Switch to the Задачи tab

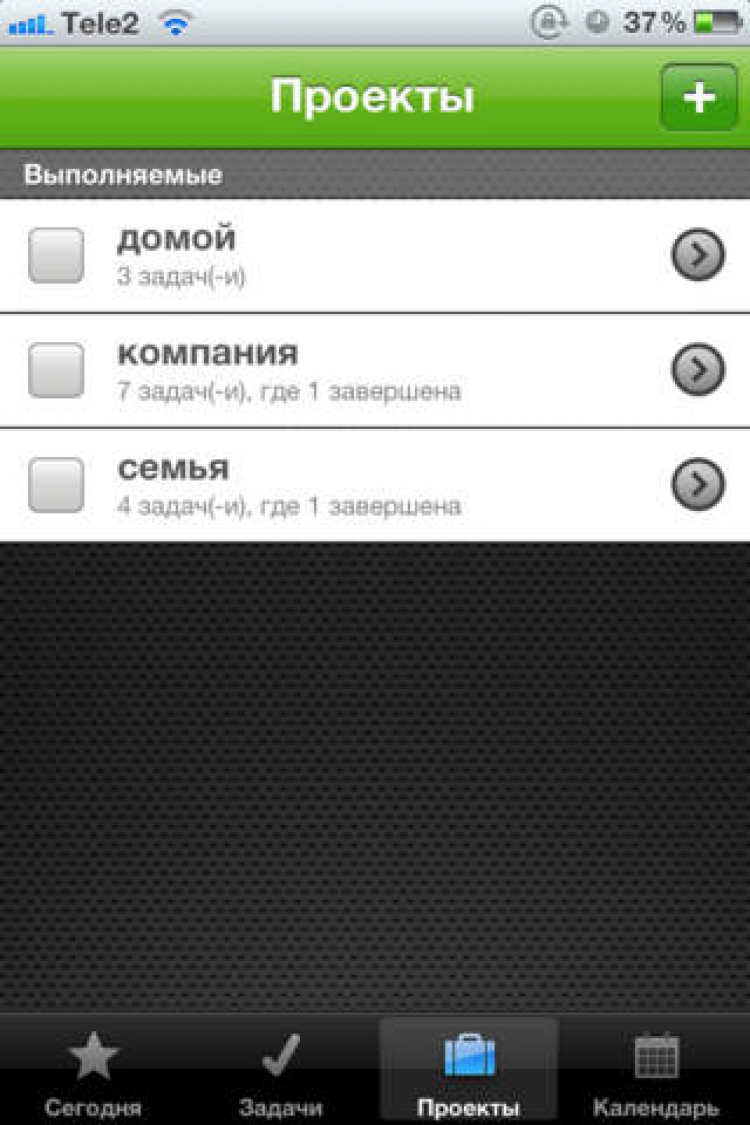281,1074
